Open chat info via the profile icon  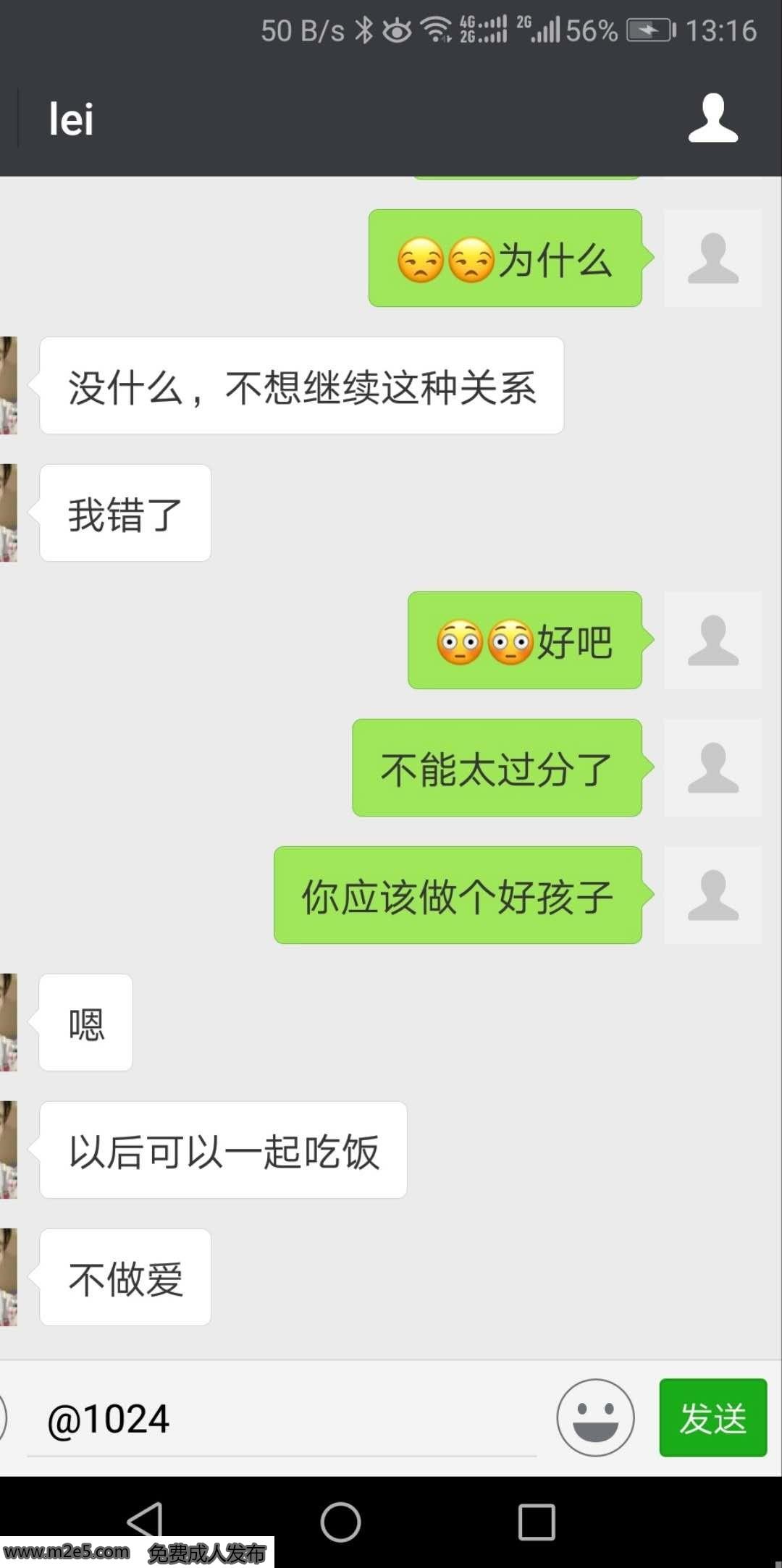click(712, 118)
